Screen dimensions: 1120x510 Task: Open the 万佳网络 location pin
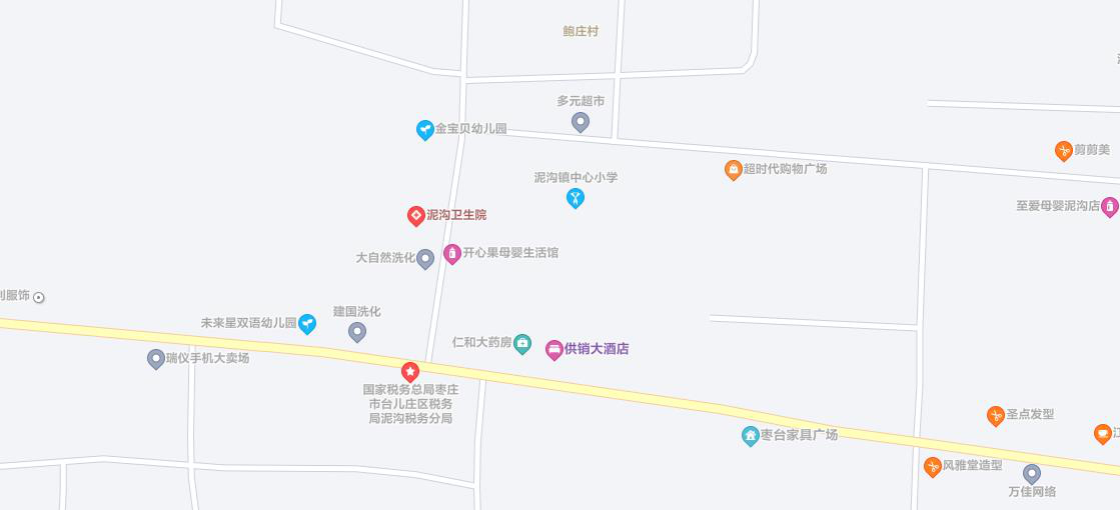1032,473
